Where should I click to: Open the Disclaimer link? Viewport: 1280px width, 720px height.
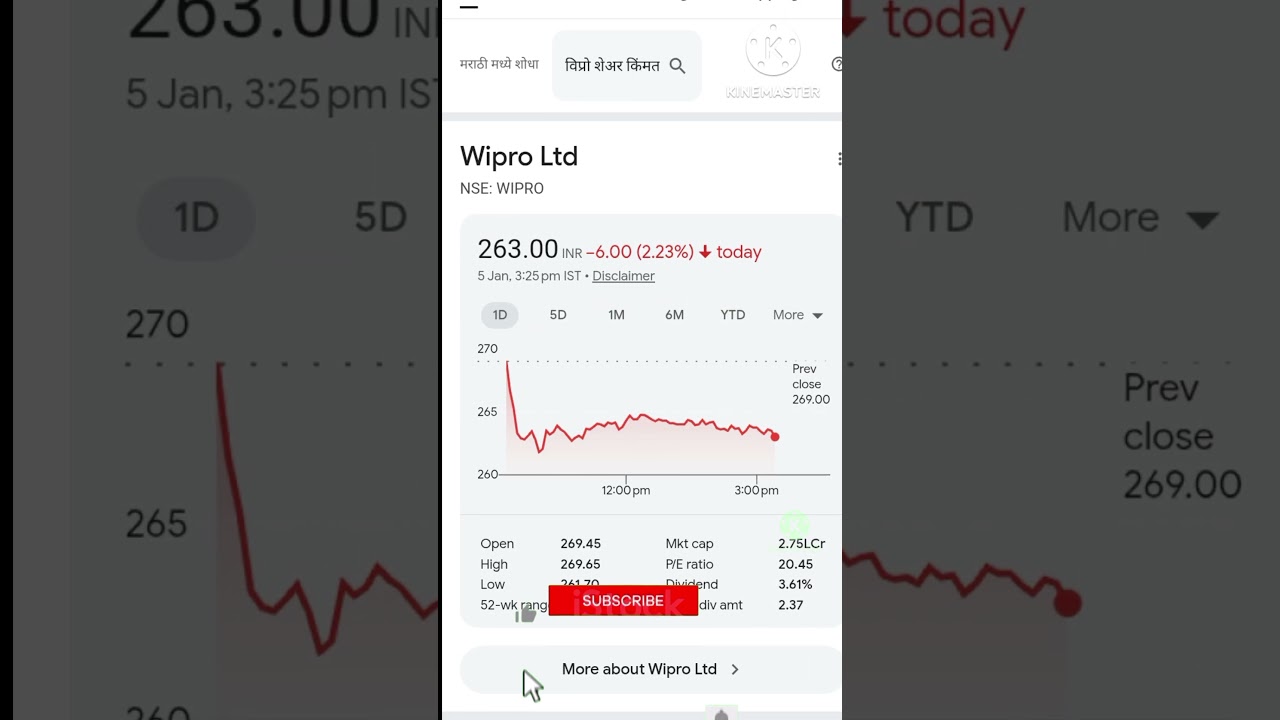coord(623,276)
